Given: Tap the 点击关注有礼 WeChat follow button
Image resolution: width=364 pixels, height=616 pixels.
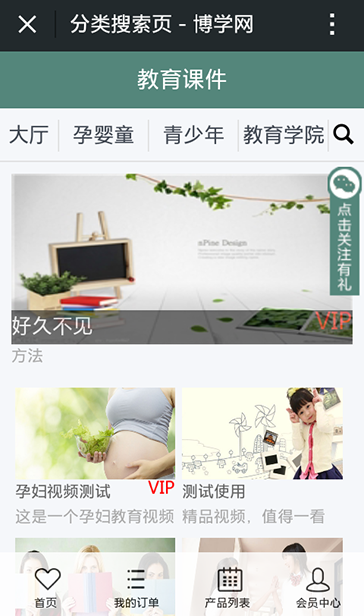Looking at the screenshot, I should (x=344, y=231).
